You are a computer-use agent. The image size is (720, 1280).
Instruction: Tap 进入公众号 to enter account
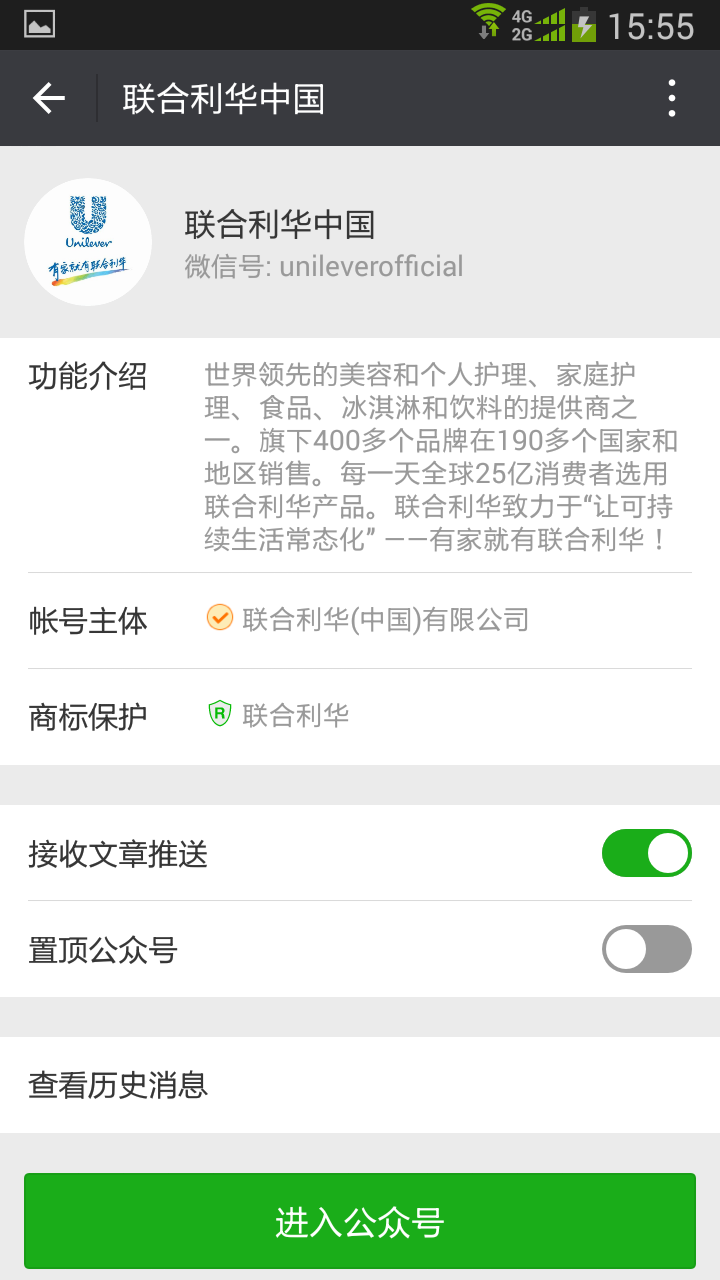tap(360, 1221)
